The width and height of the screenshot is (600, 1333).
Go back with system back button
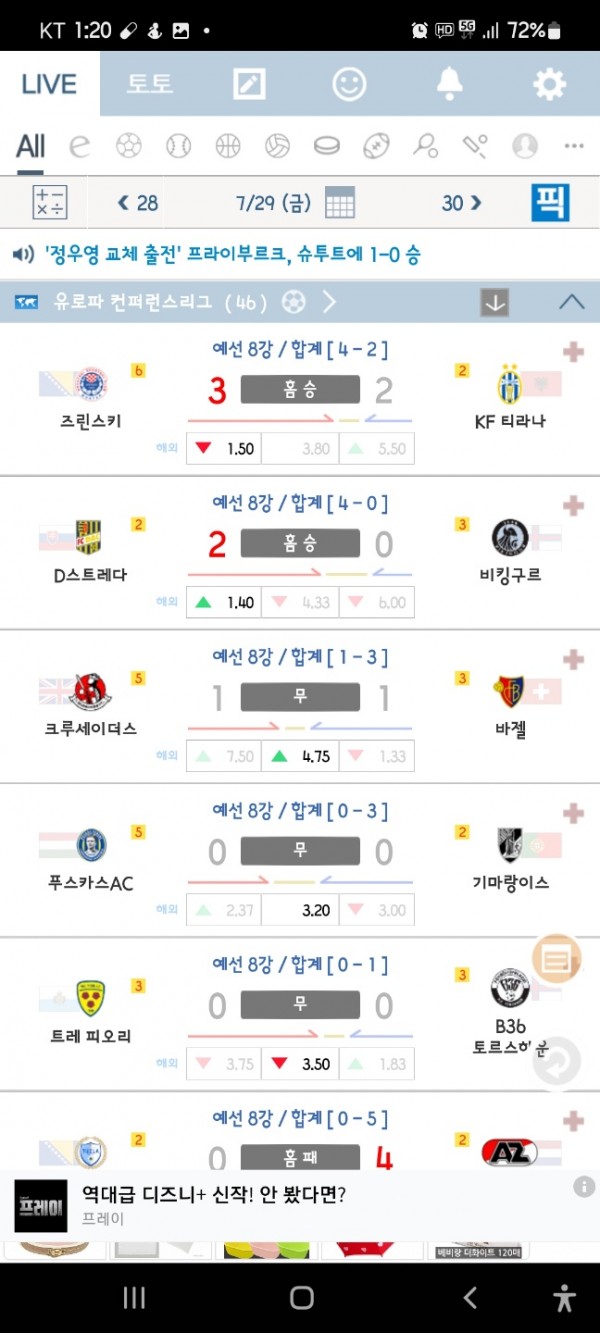point(470,1298)
